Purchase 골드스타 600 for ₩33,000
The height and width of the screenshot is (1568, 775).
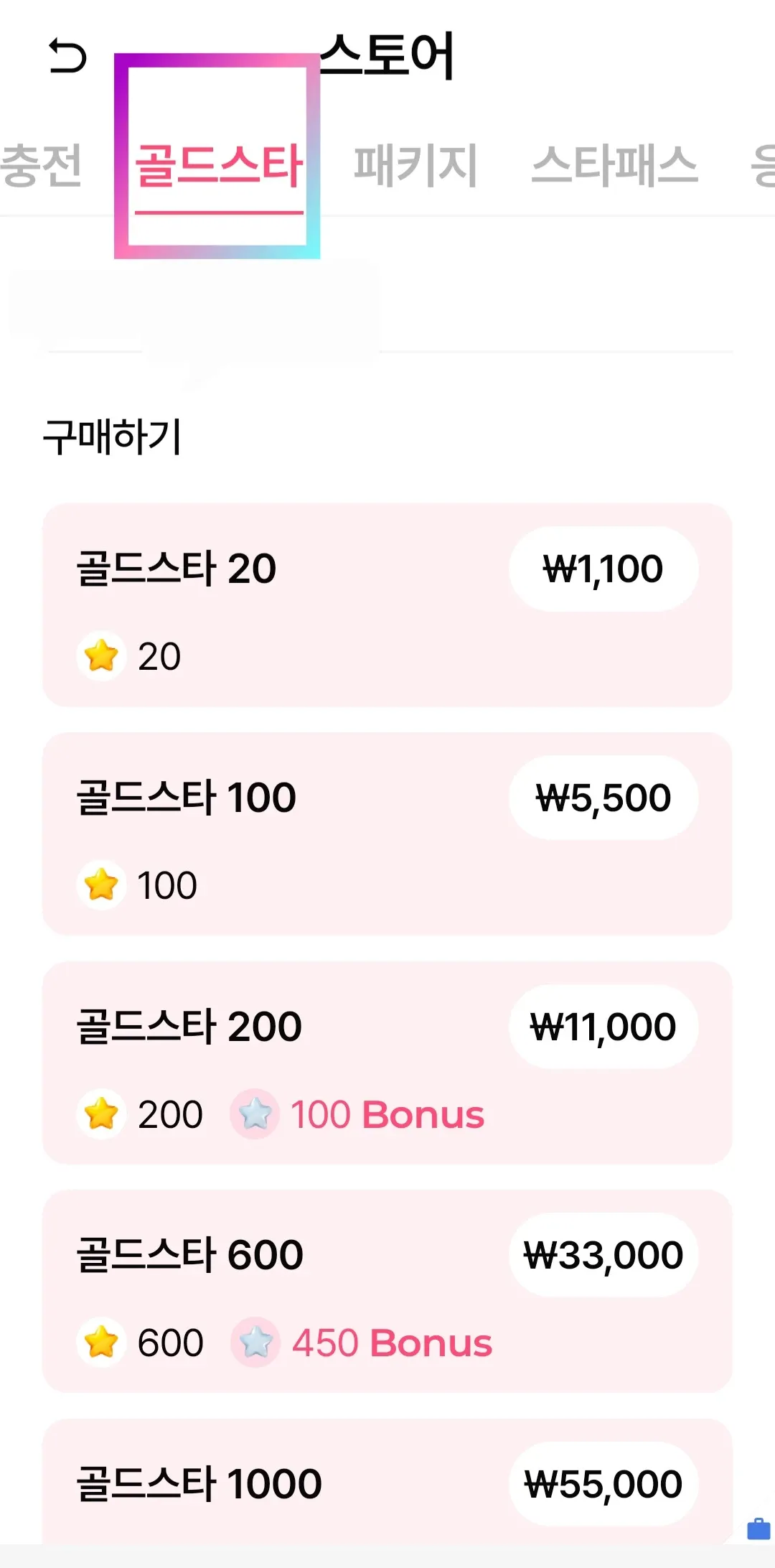tap(603, 1255)
